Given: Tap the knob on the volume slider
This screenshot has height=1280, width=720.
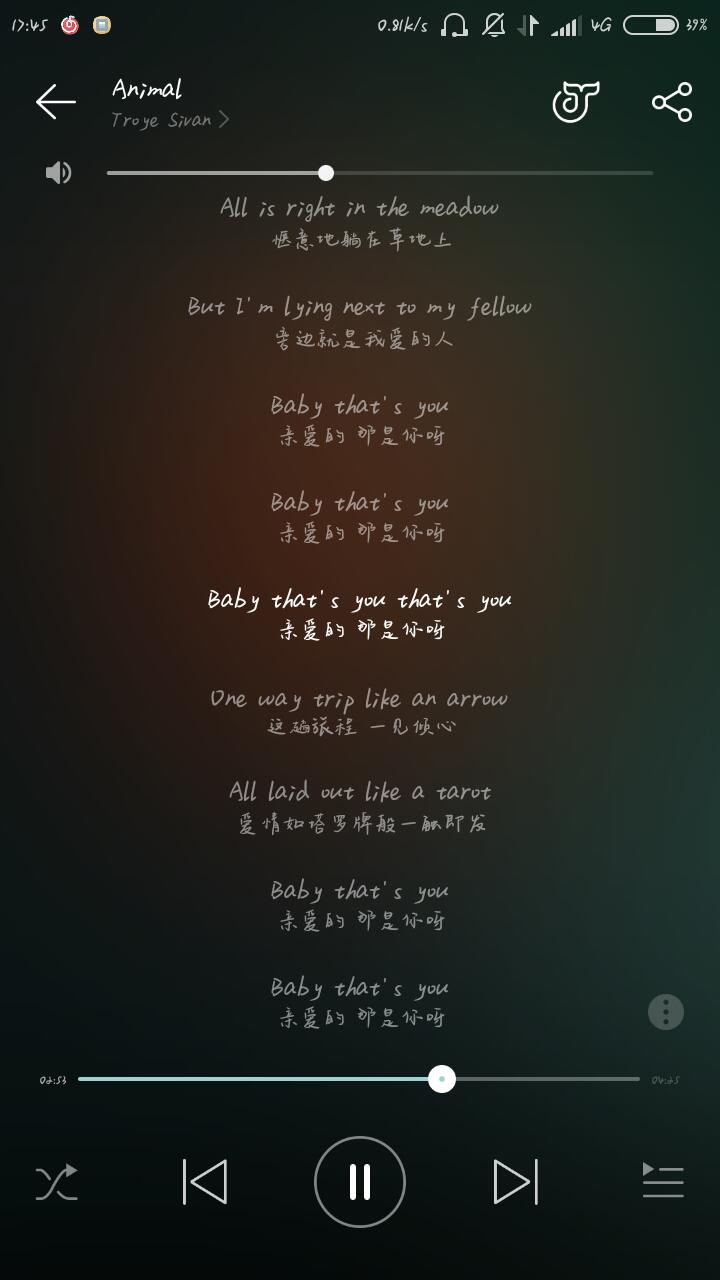Looking at the screenshot, I should [x=326, y=173].
